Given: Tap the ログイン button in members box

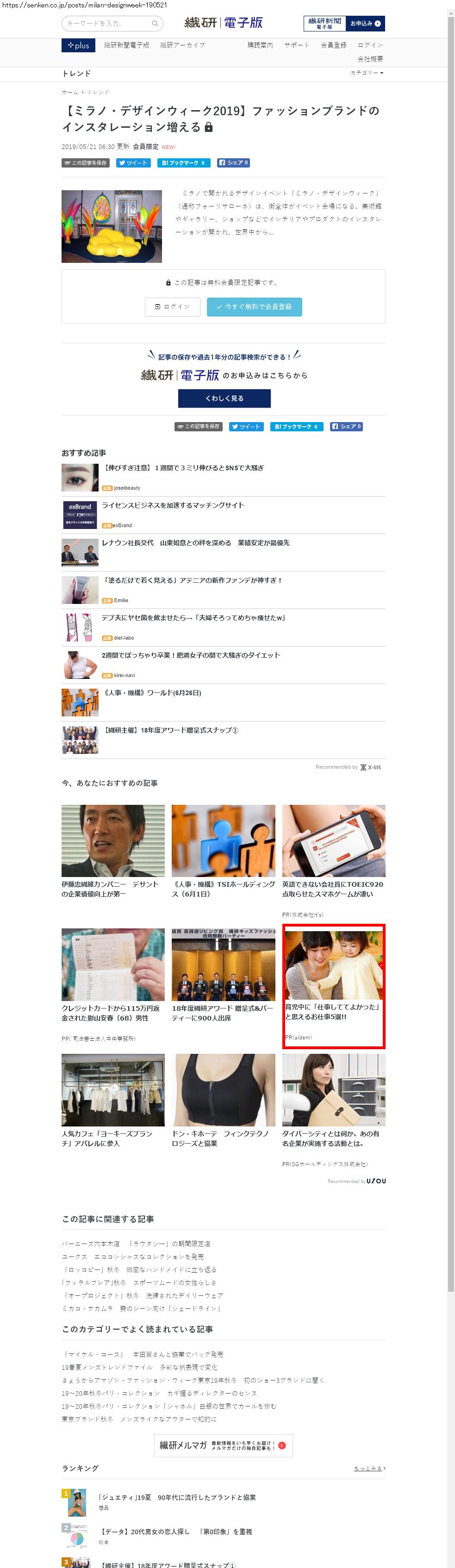Looking at the screenshot, I should point(172,307).
